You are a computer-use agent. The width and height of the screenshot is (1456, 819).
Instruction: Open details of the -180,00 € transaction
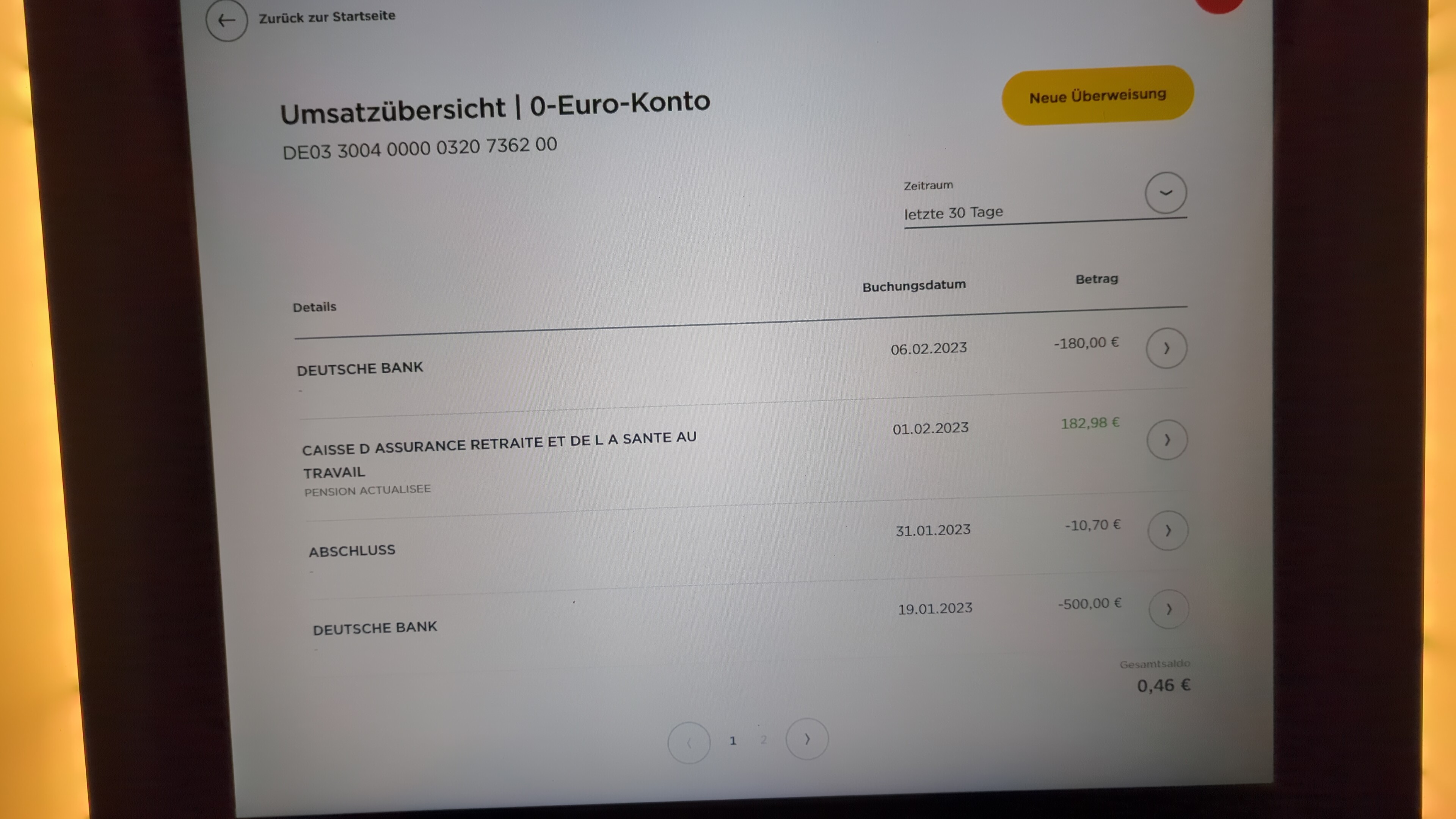(1166, 348)
